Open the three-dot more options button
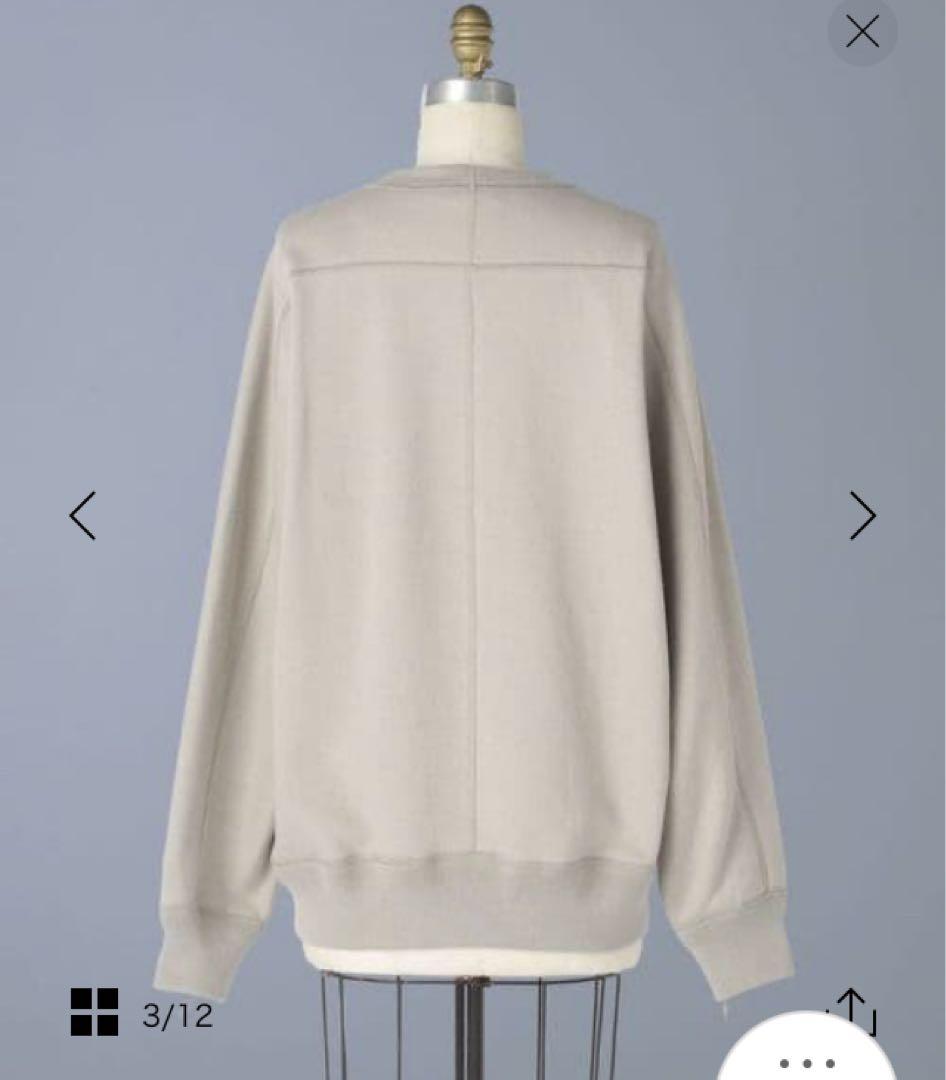946x1080 pixels. (806, 1062)
